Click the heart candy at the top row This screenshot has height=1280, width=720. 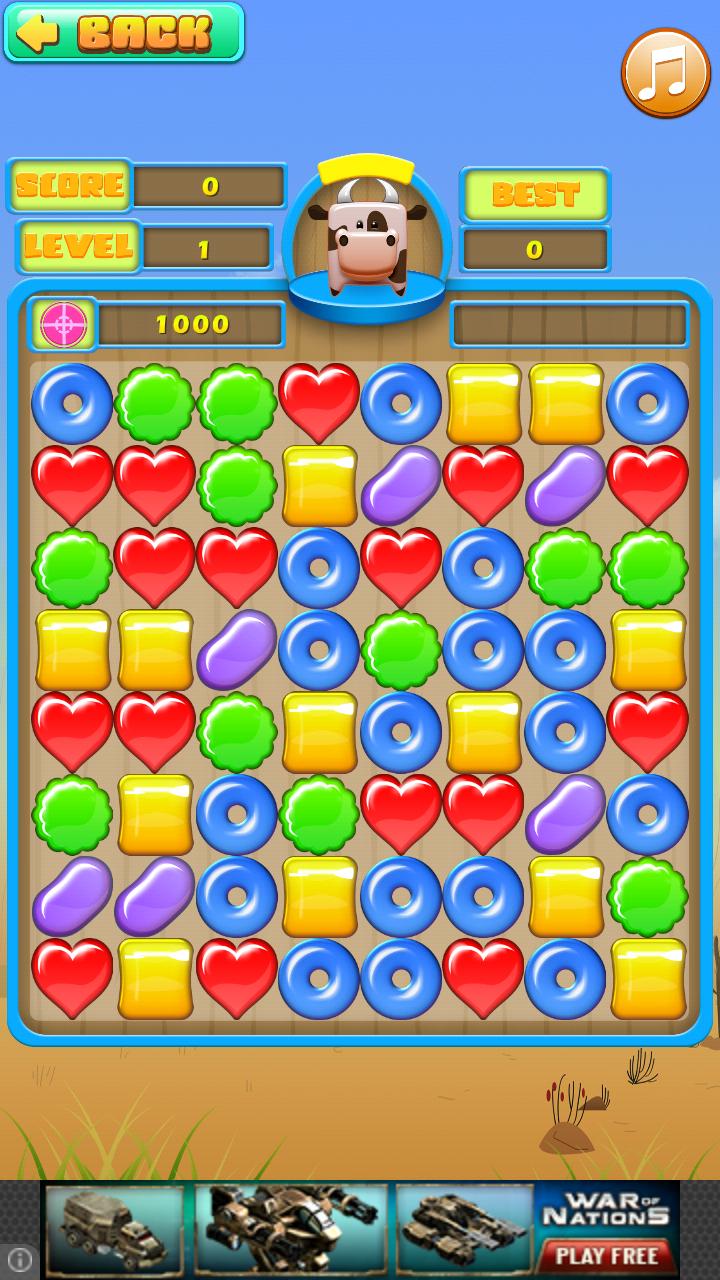coord(319,403)
